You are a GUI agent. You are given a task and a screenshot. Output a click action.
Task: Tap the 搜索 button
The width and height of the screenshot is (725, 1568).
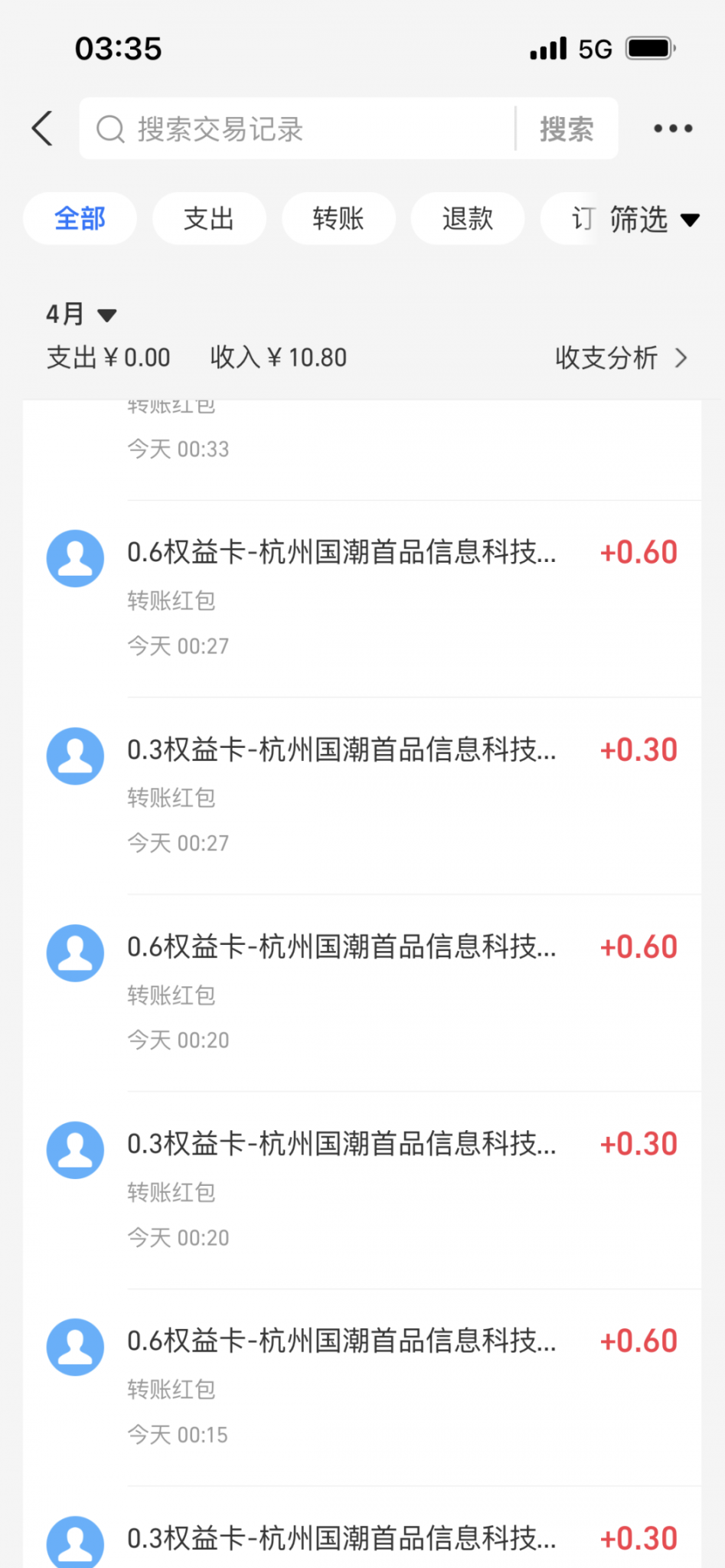(x=567, y=129)
